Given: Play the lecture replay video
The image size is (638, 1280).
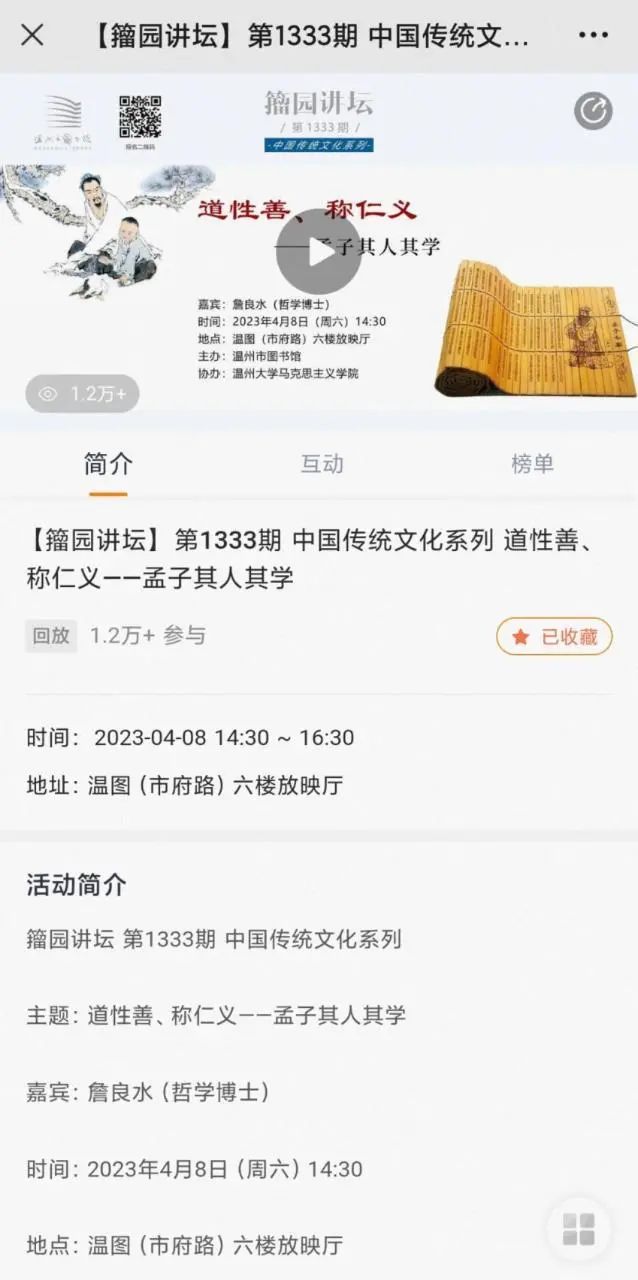Looking at the screenshot, I should 318,251.
